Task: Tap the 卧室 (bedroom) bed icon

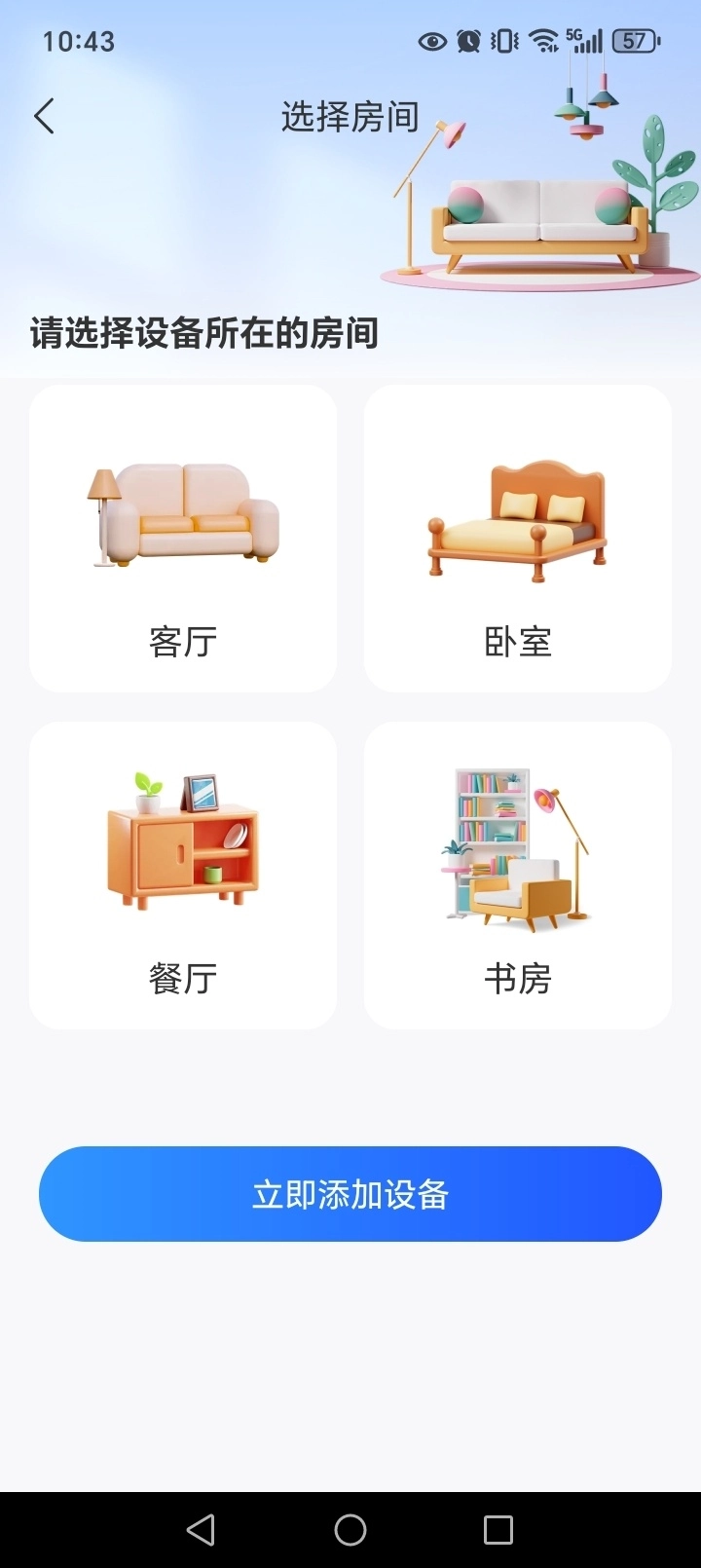Action: tap(517, 516)
